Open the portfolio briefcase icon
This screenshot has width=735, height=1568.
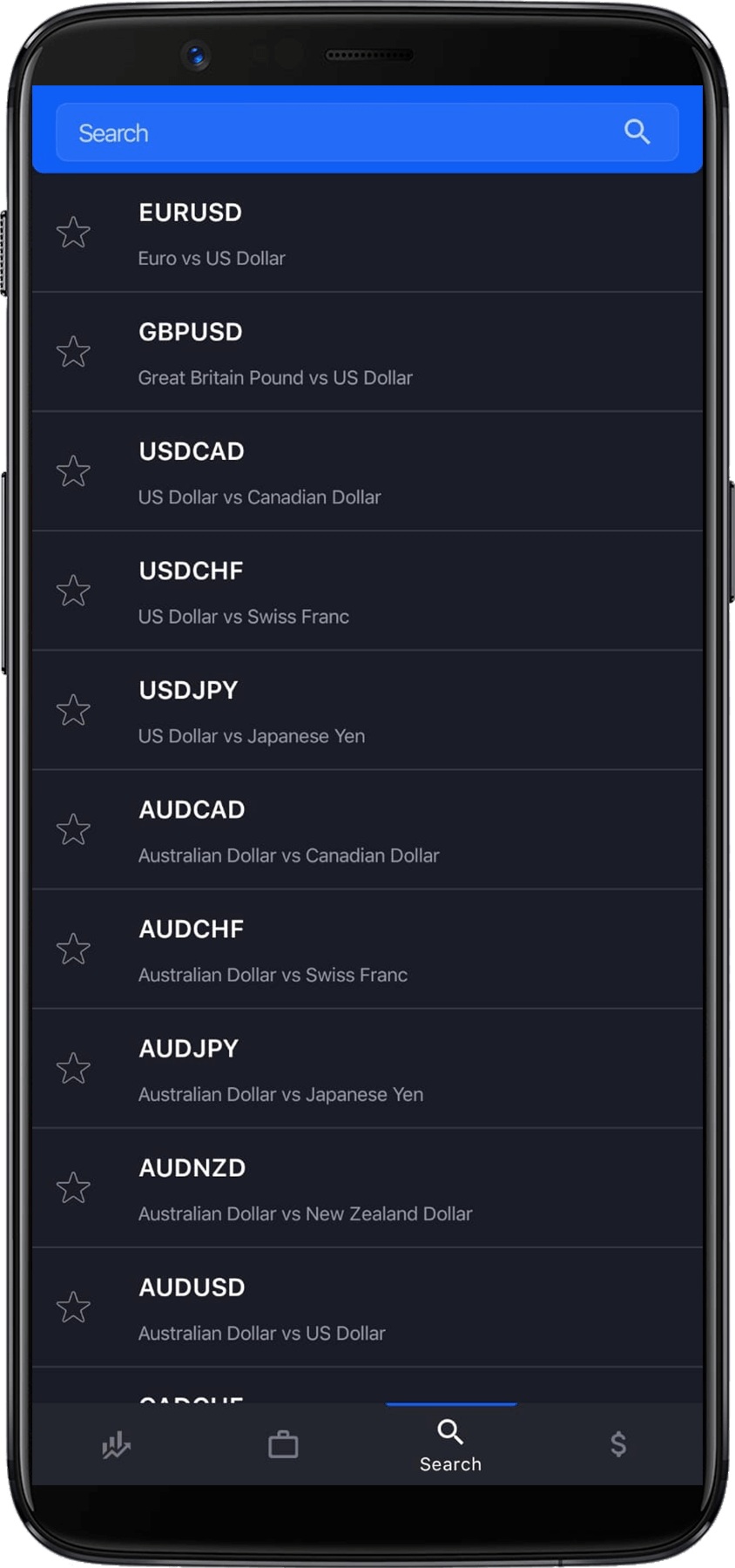283,1443
